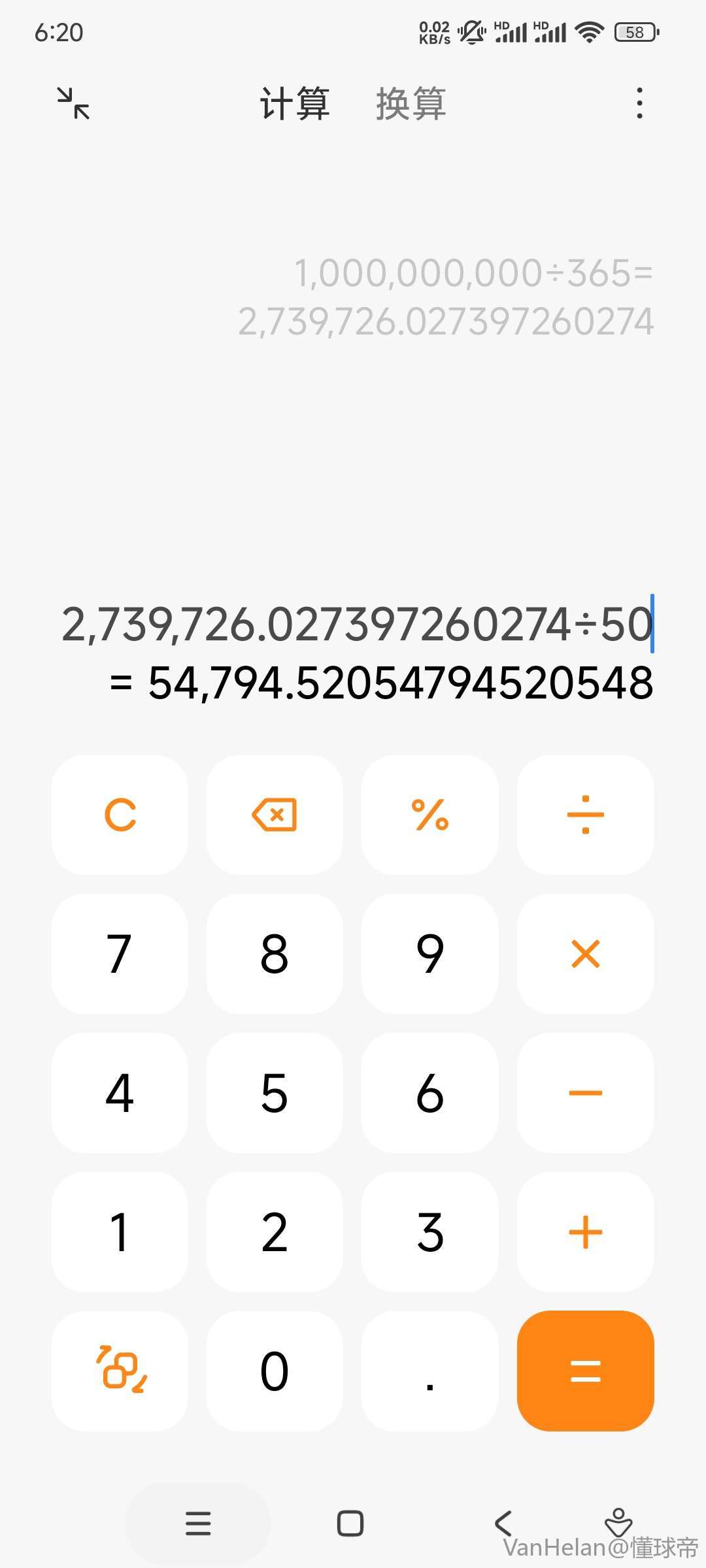Go back using the system back arrow
706x1568 pixels.
(x=503, y=1524)
